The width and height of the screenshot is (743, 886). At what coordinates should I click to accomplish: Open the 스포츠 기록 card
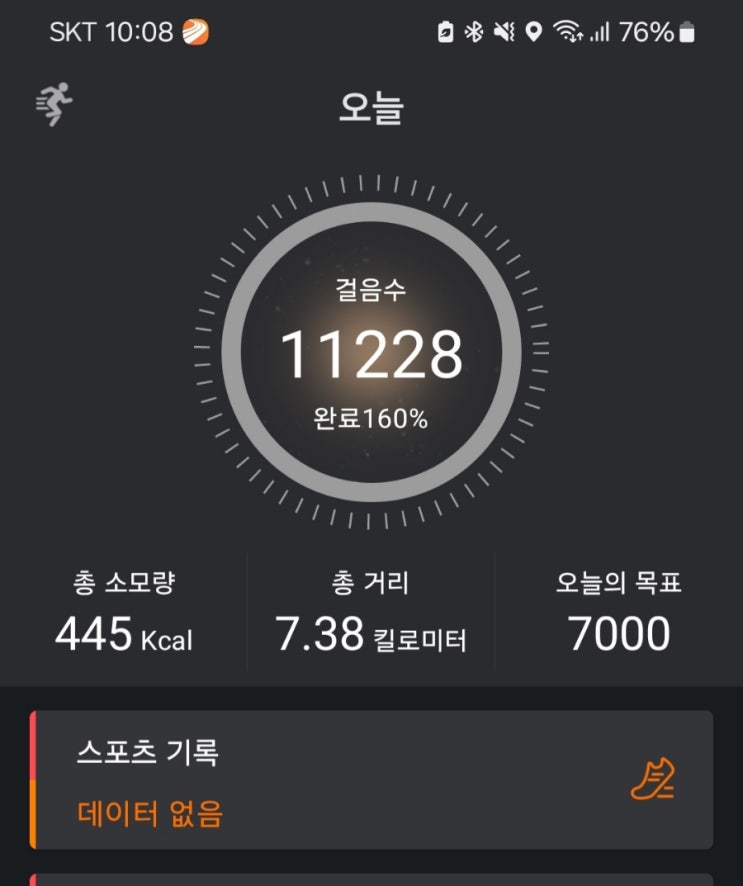pos(371,780)
